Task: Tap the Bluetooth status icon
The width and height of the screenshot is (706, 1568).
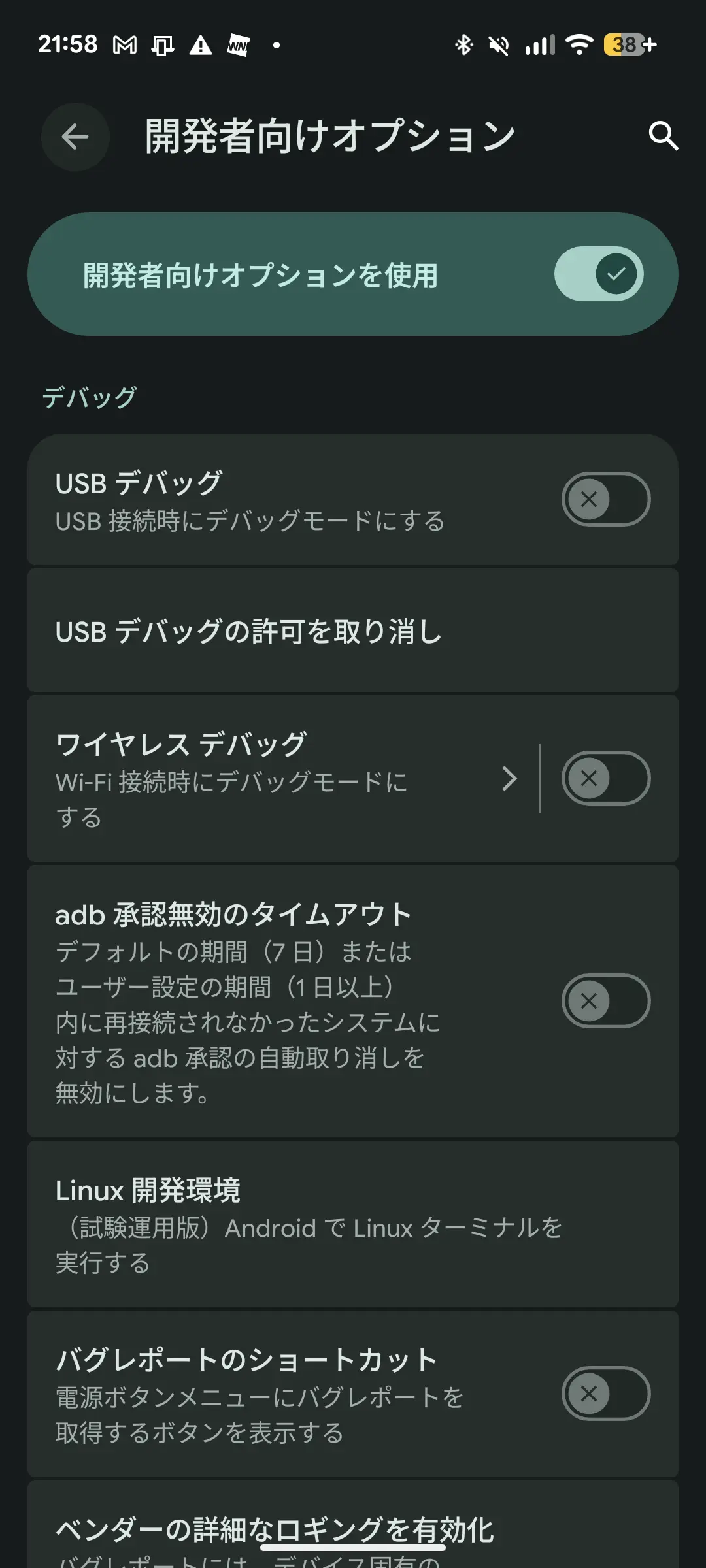Action: click(464, 44)
